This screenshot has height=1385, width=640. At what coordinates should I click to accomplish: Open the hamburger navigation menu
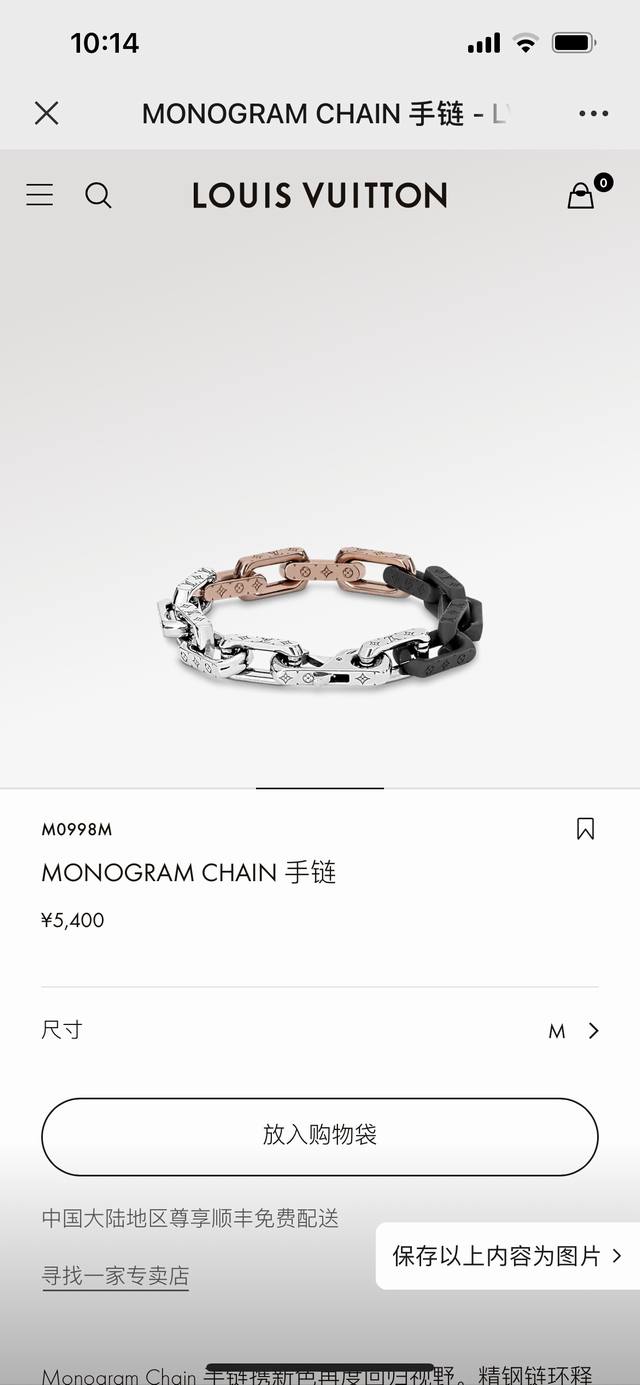[x=40, y=194]
